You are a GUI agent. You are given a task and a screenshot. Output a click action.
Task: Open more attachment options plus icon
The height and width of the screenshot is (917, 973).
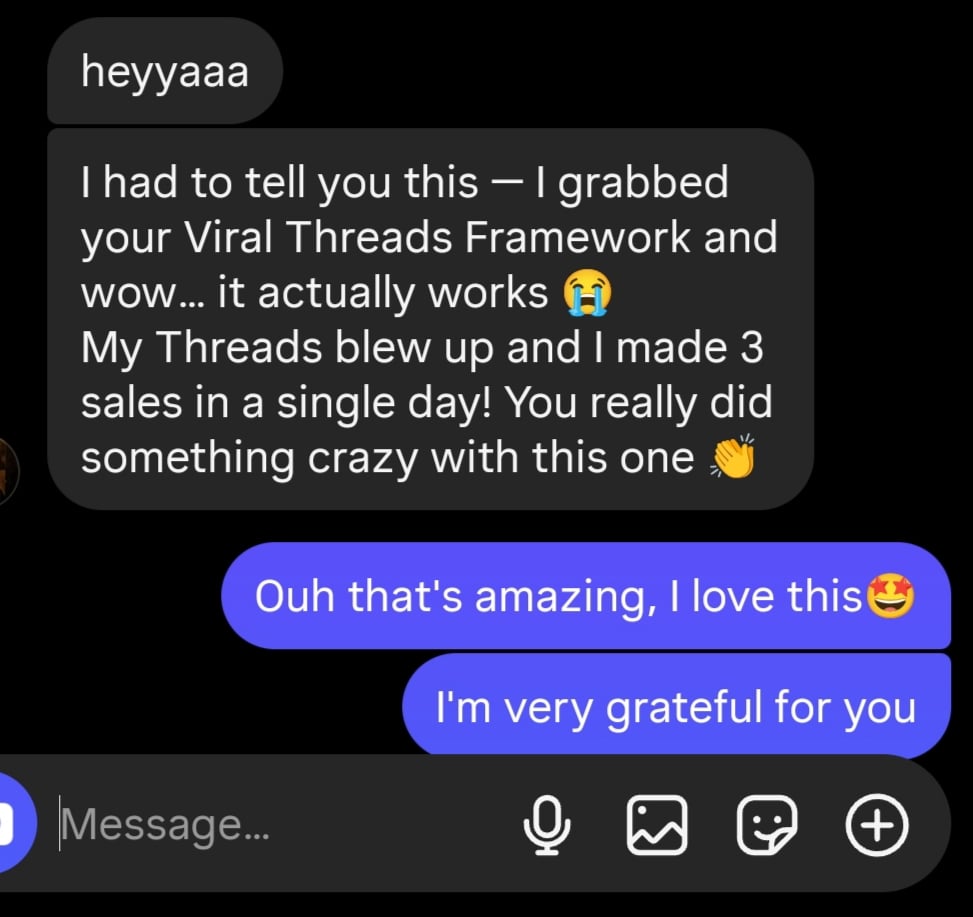coord(877,825)
